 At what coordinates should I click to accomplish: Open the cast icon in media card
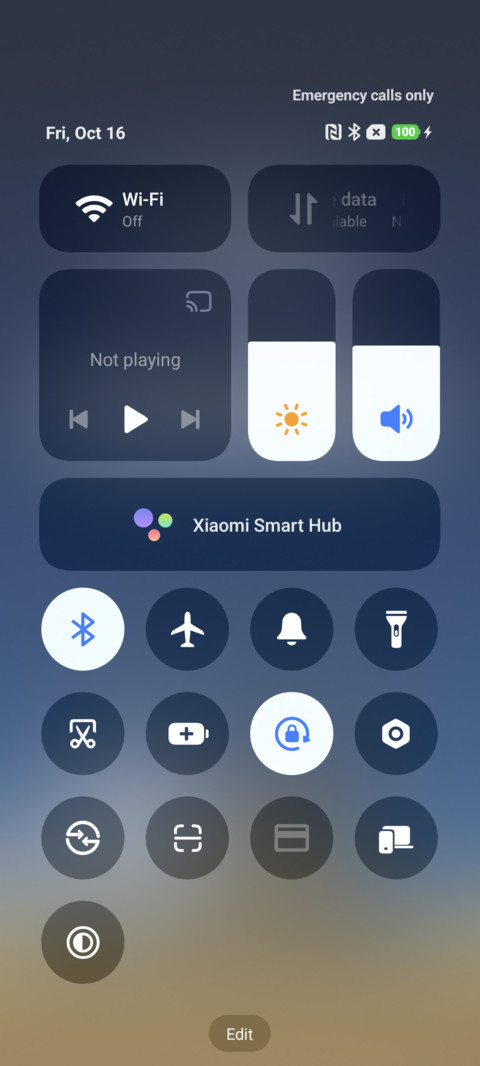(x=199, y=301)
